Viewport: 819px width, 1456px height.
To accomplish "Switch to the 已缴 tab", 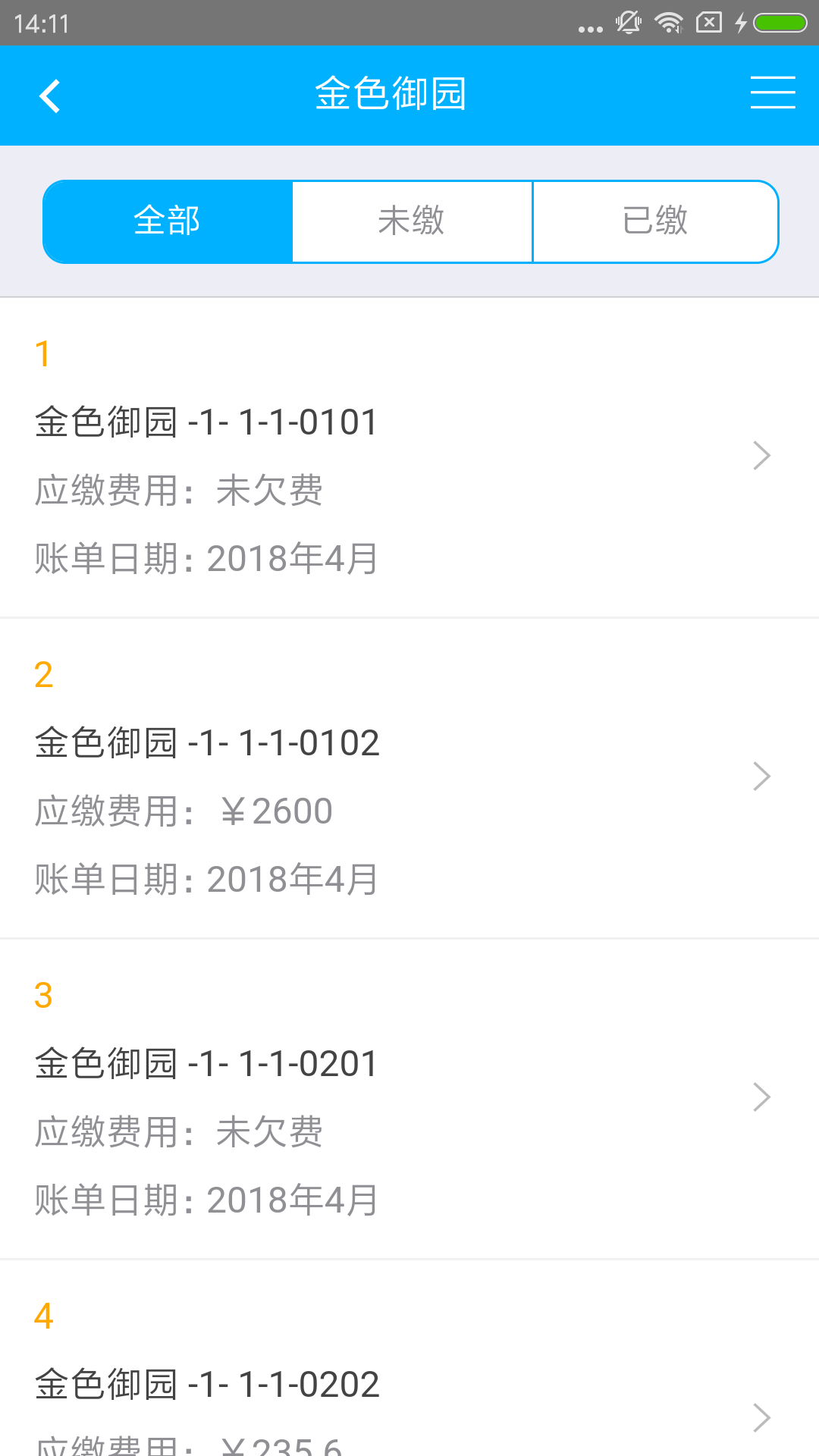I will point(656,221).
